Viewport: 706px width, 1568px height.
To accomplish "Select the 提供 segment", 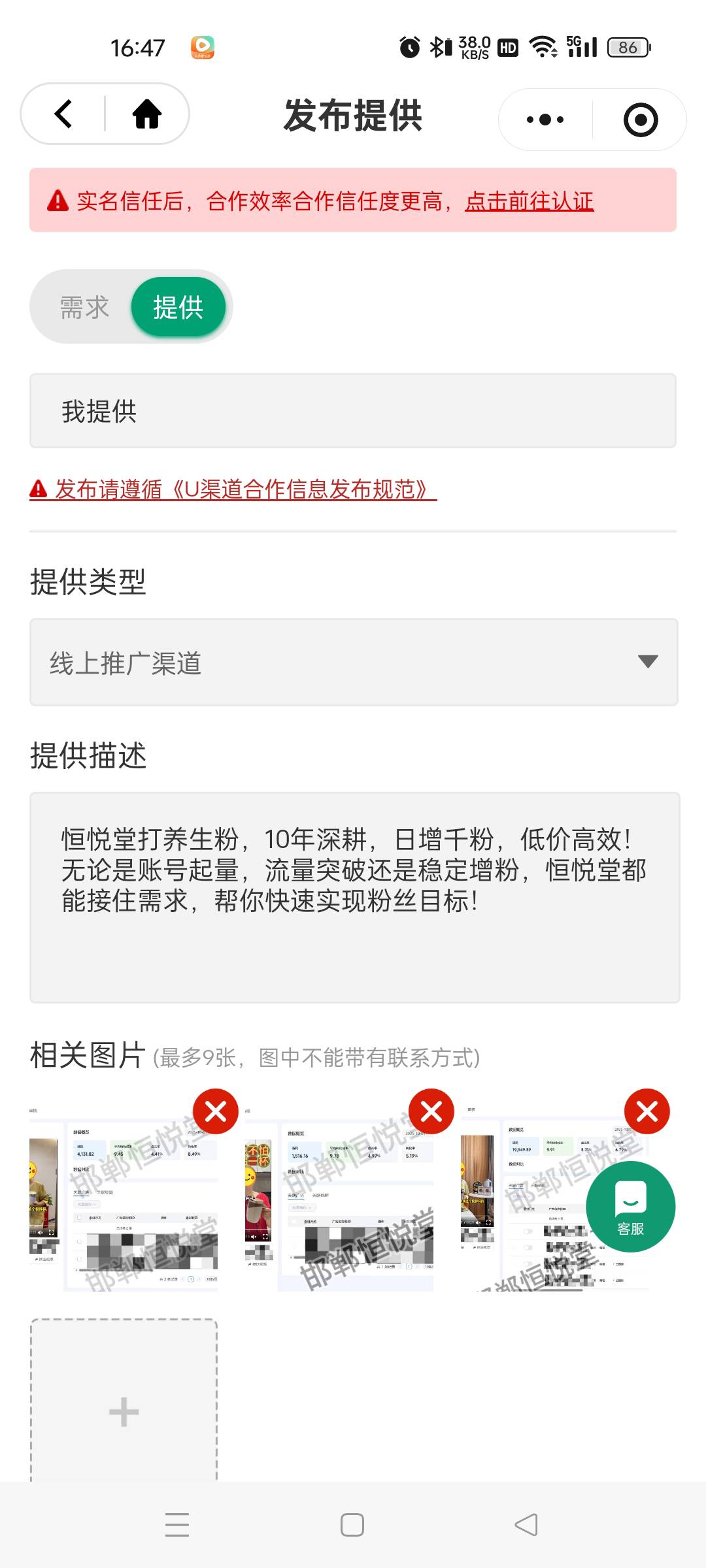I will [178, 307].
